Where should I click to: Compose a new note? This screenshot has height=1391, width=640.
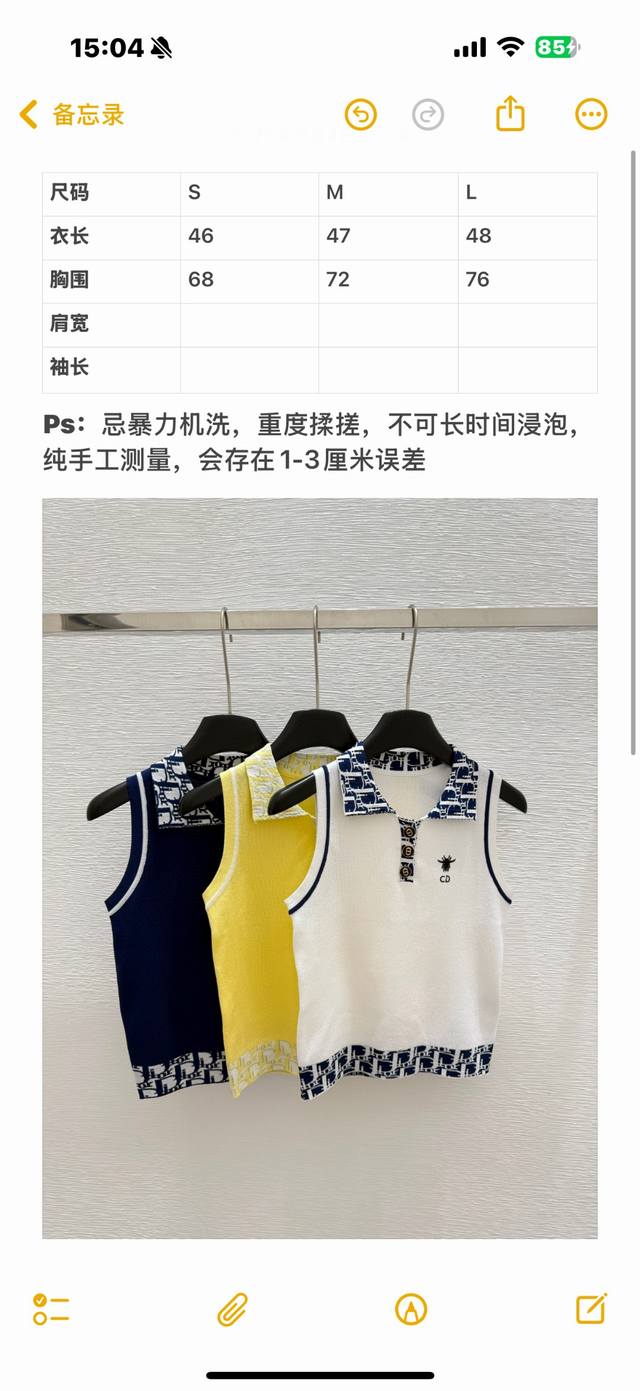(x=591, y=1308)
